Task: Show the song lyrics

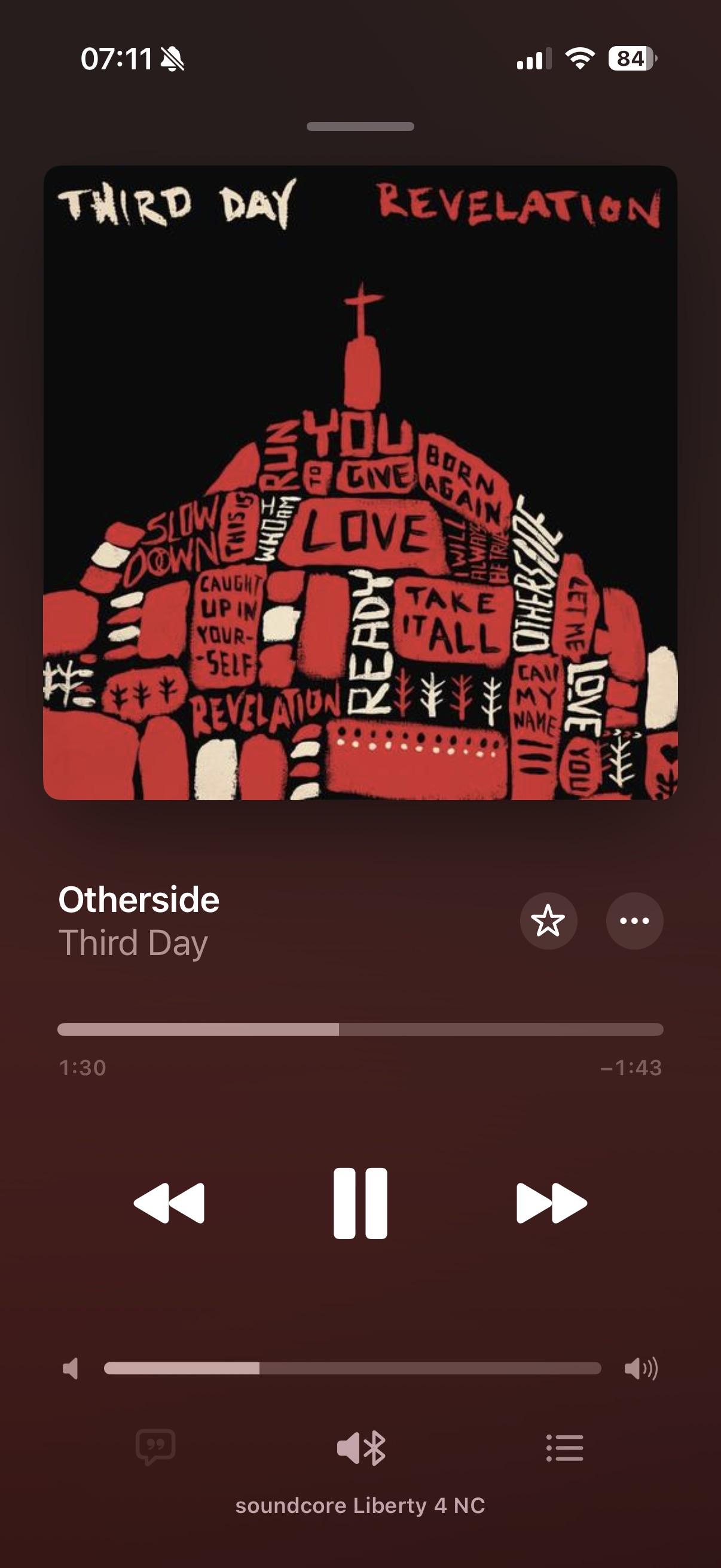Action: tap(156, 1447)
